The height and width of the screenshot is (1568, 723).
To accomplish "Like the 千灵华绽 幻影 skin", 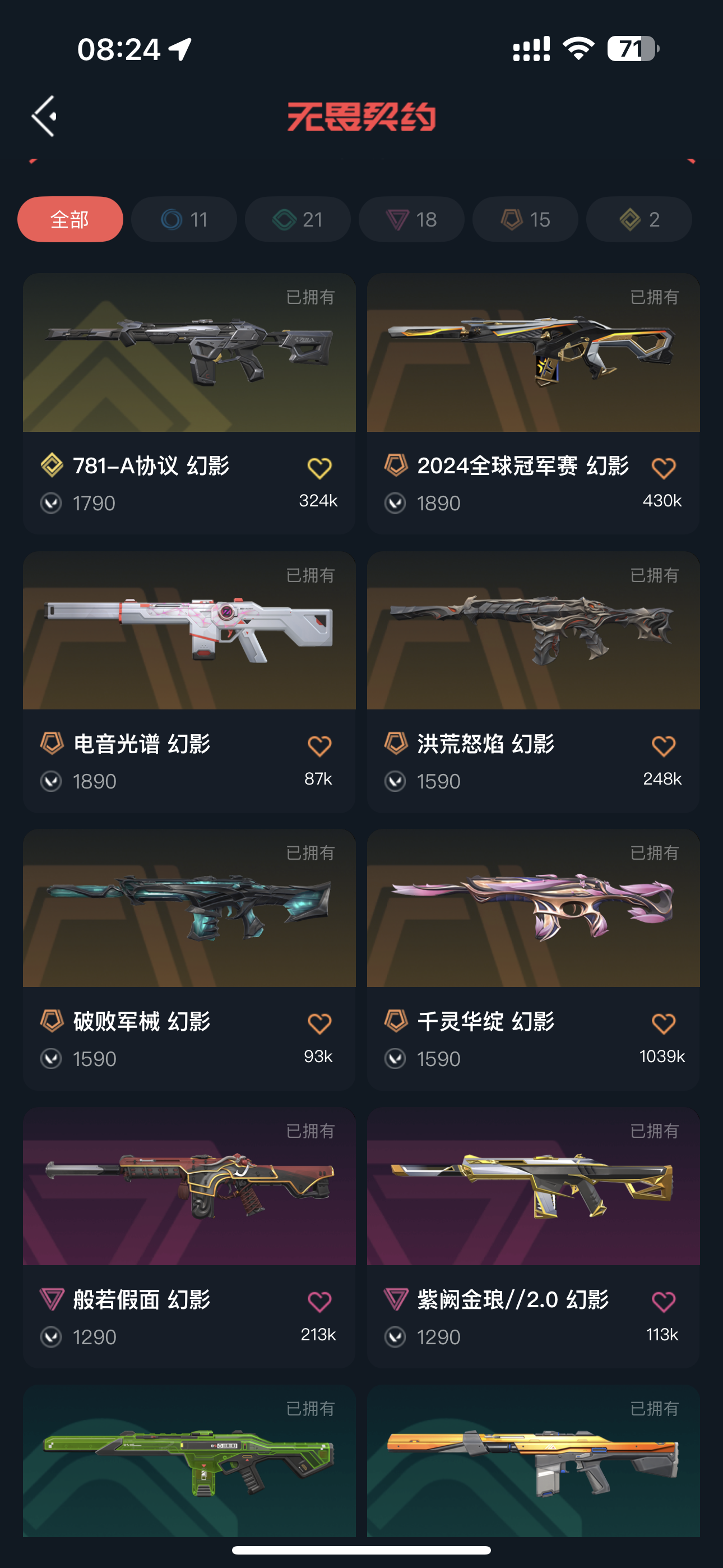I will [664, 1024].
